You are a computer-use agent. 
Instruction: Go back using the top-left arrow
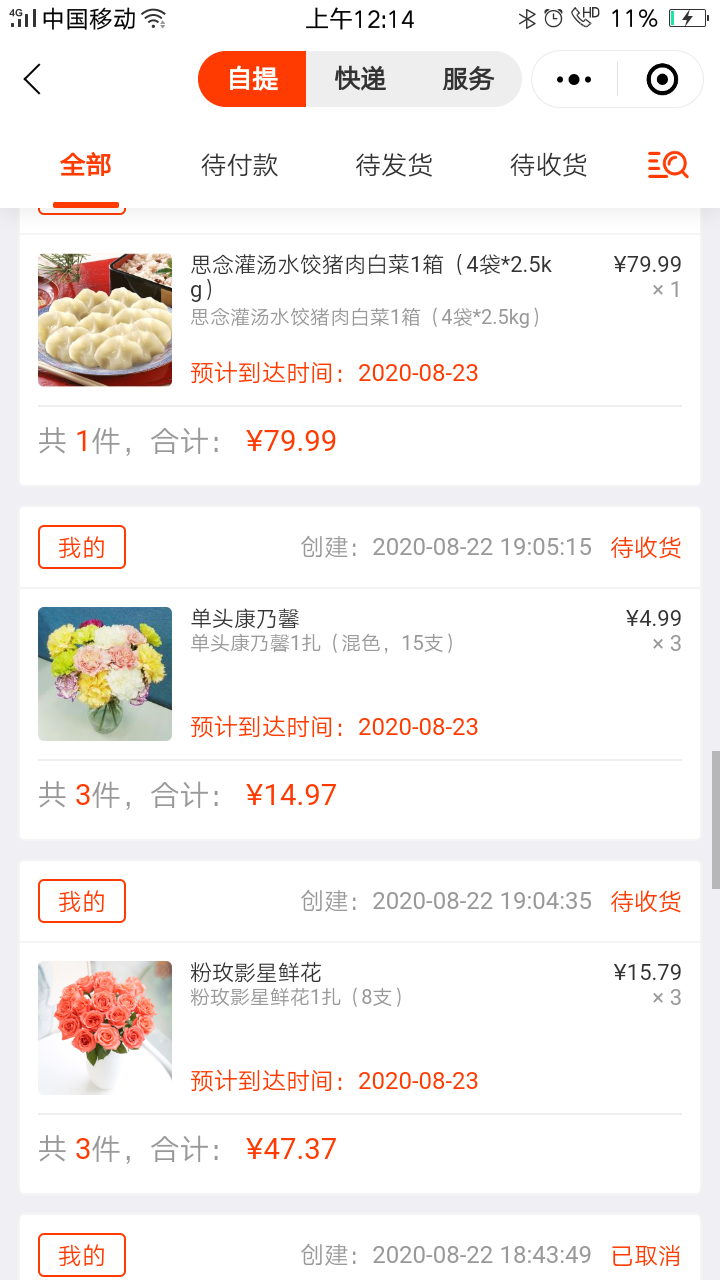(33, 79)
